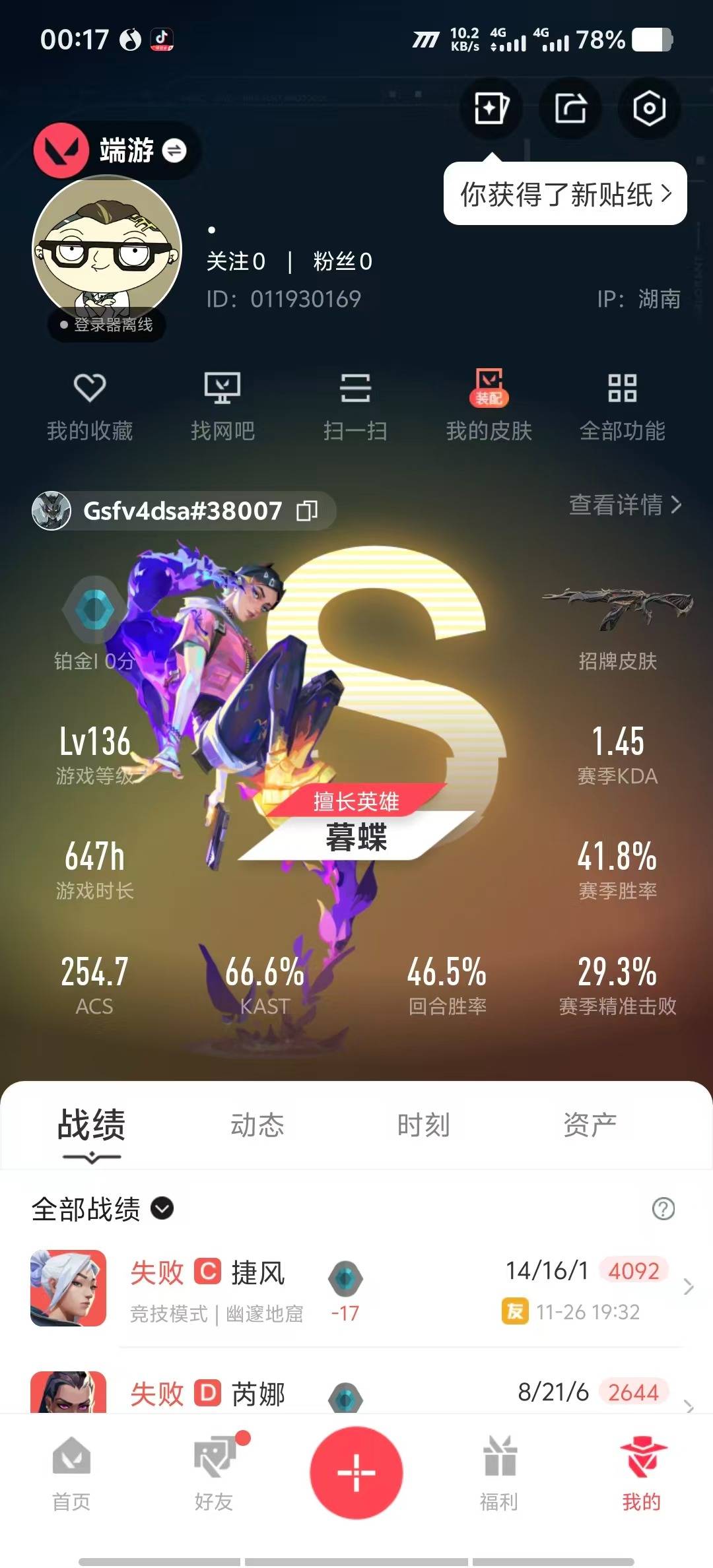Tap the 登录器离线 status badge
This screenshot has width=713, height=1568.
click(x=104, y=325)
